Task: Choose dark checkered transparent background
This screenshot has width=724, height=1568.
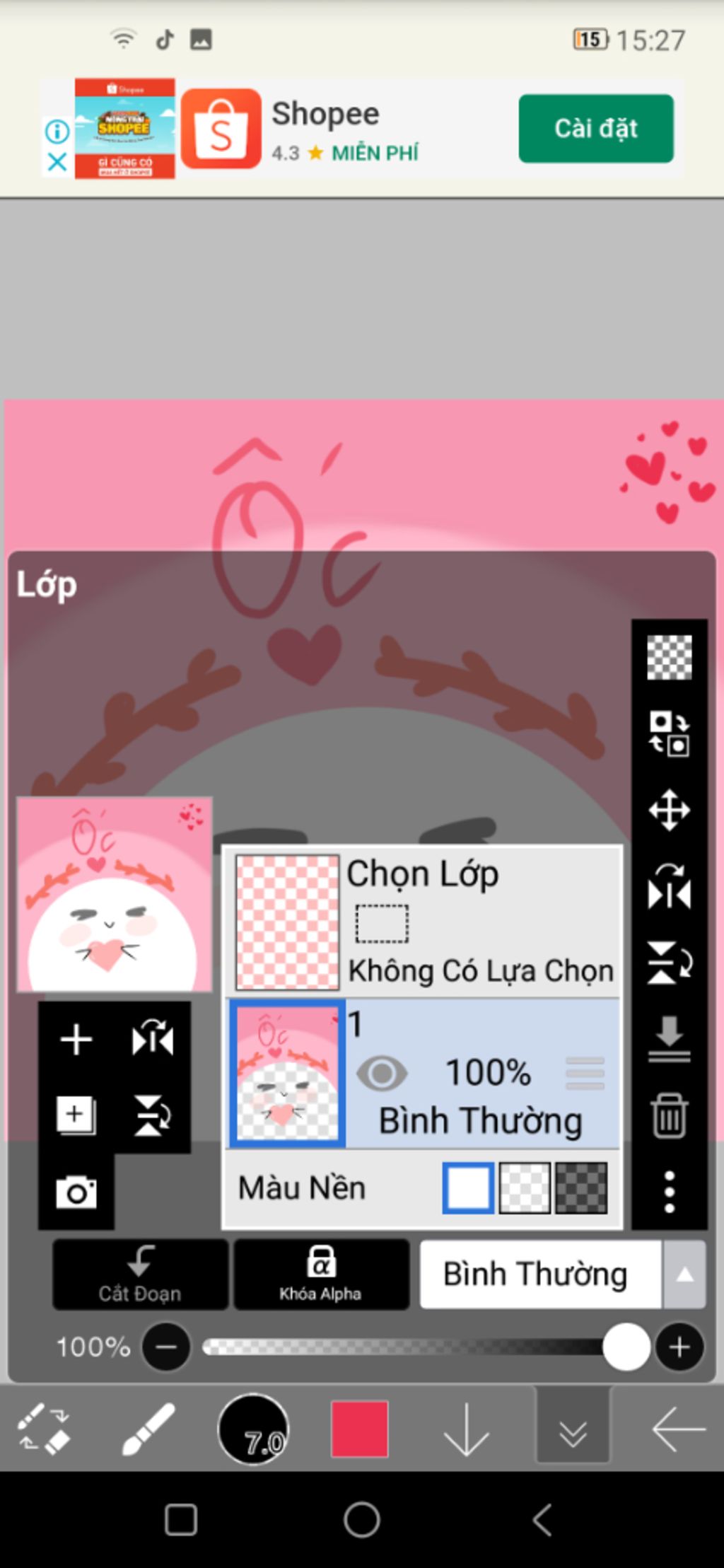Action: click(x=581, y=1188)
